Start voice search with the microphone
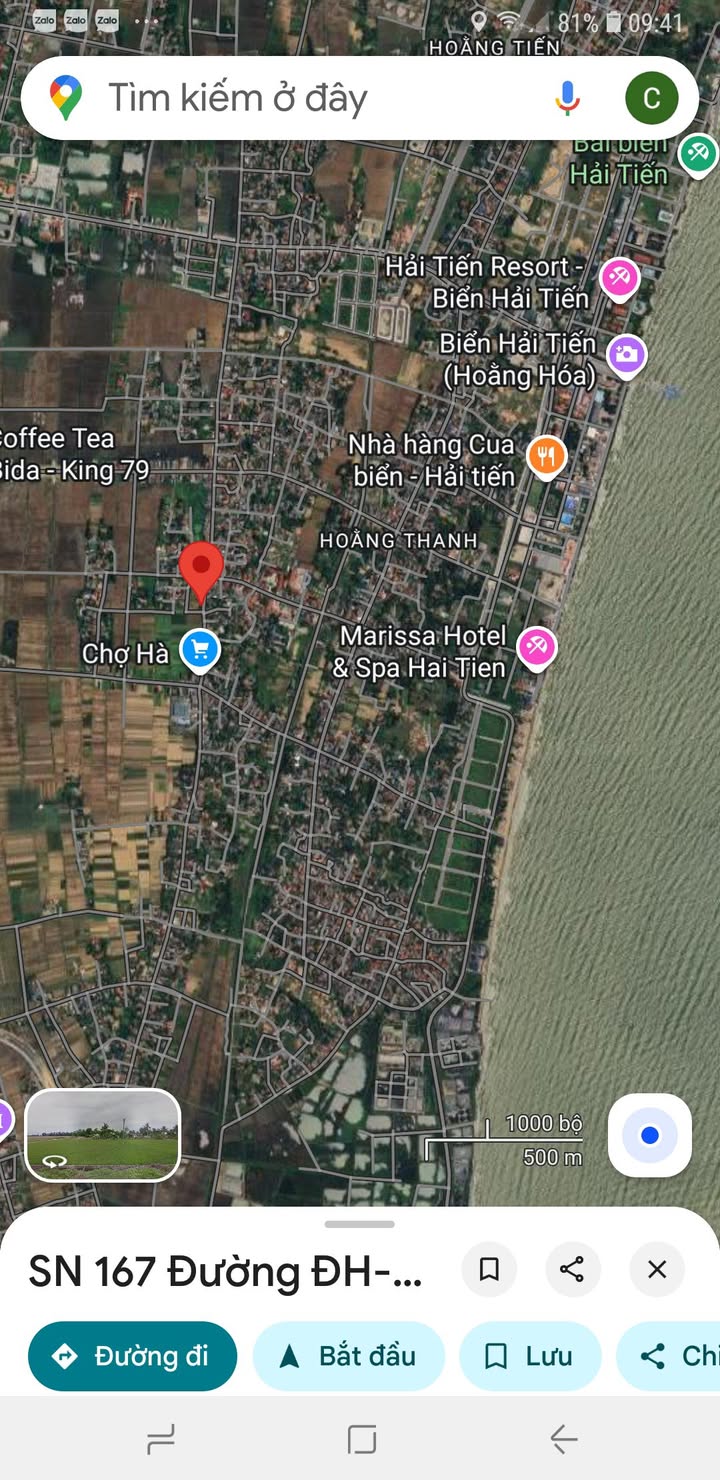Viewport: 720px width, 1480px height. tap(567, 98)
